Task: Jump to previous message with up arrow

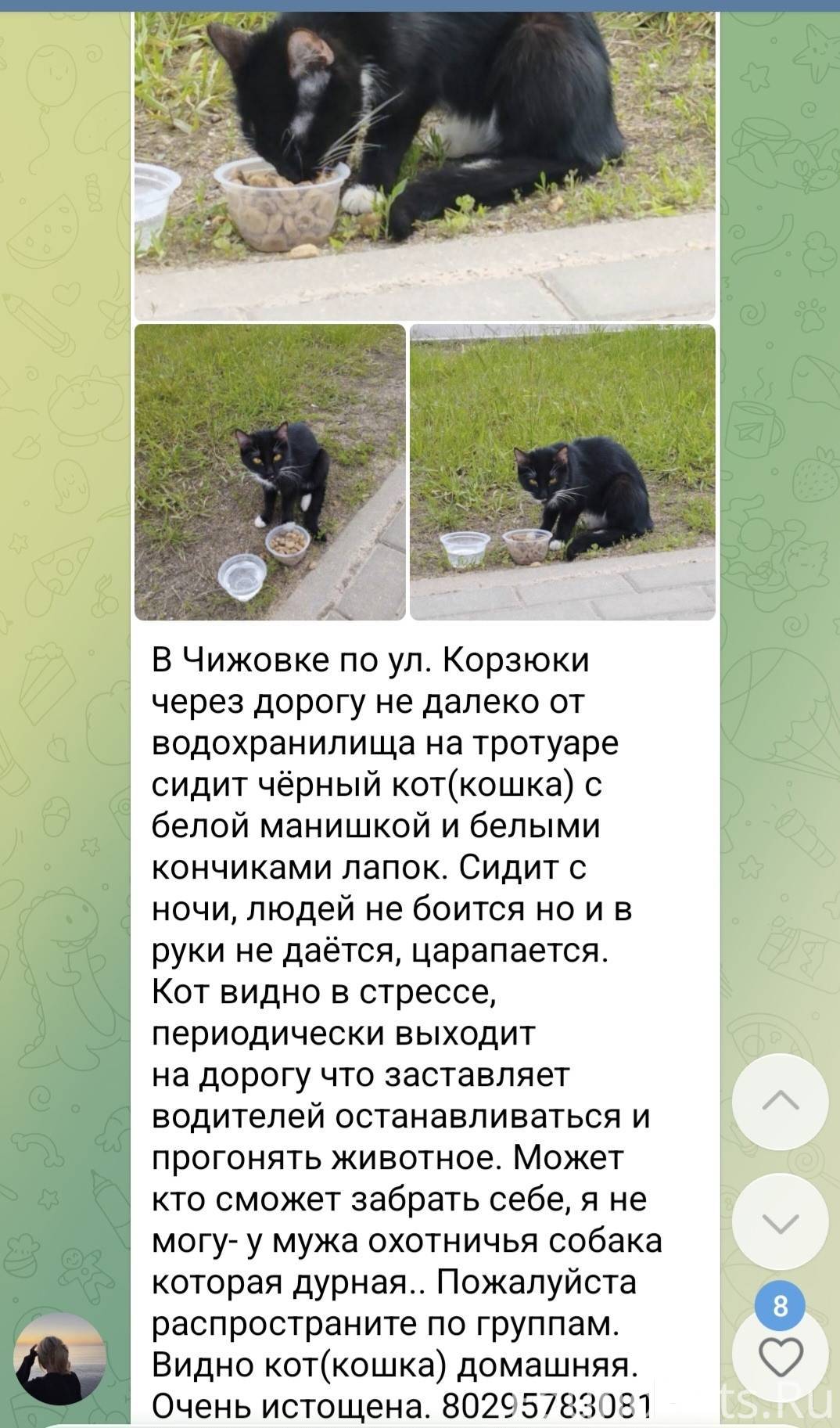Action: click(x=779, y=1101)
